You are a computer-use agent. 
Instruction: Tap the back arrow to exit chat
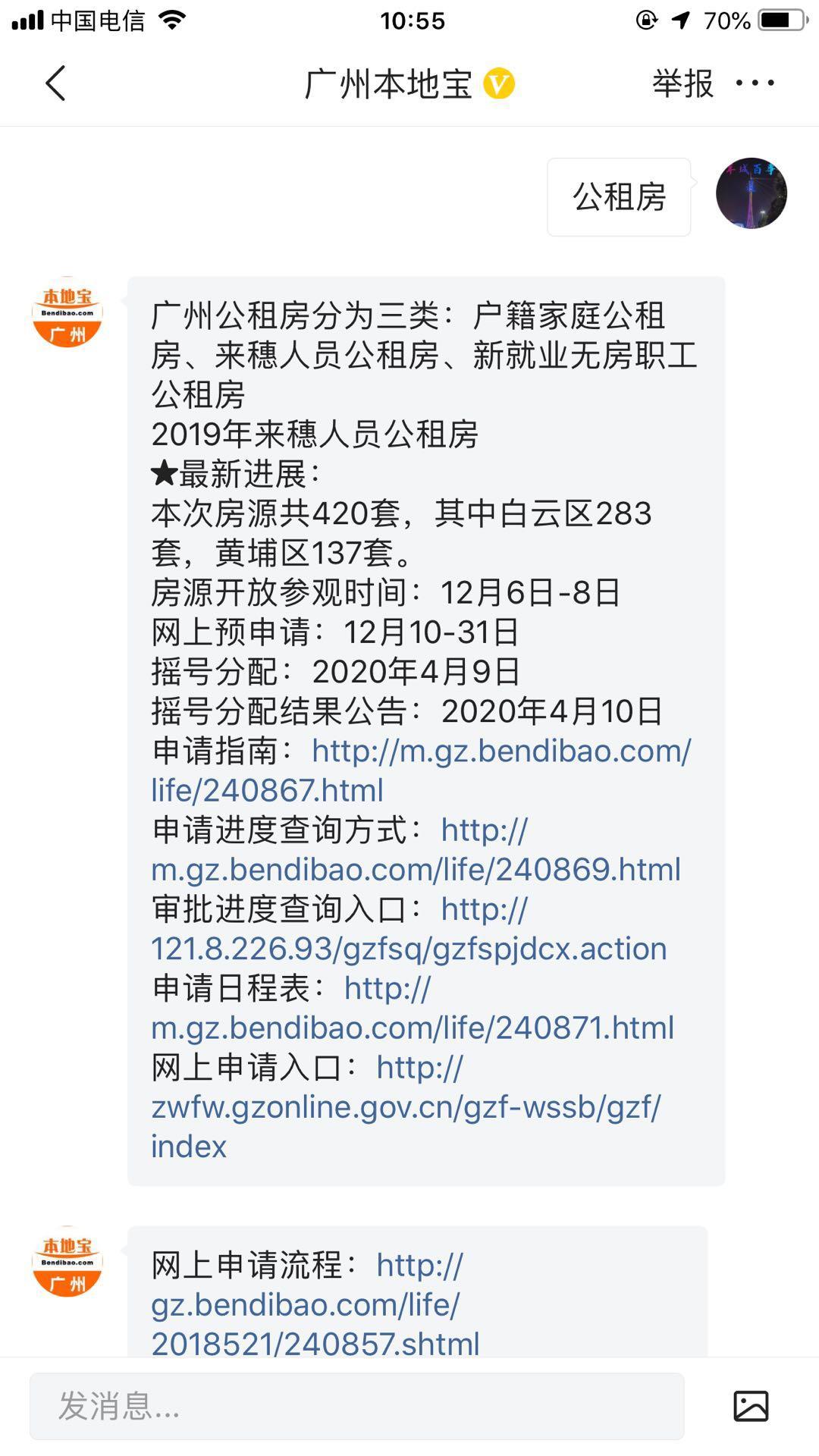pyautogui.click(x=55, y=82)
